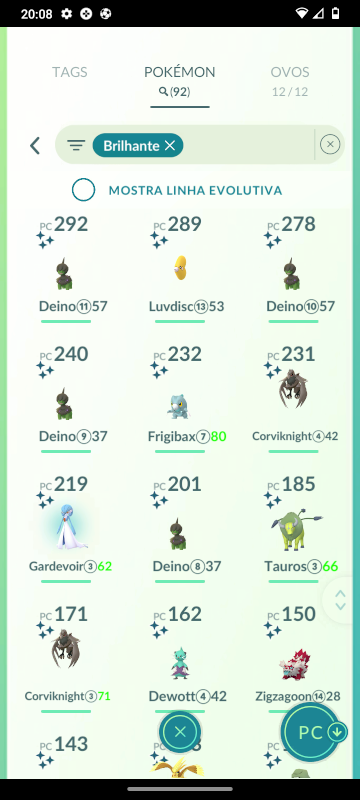The width and height of the screenshot is (360, 800).
Task: Open the Deino with PC 278
Action: pos(294,269)
